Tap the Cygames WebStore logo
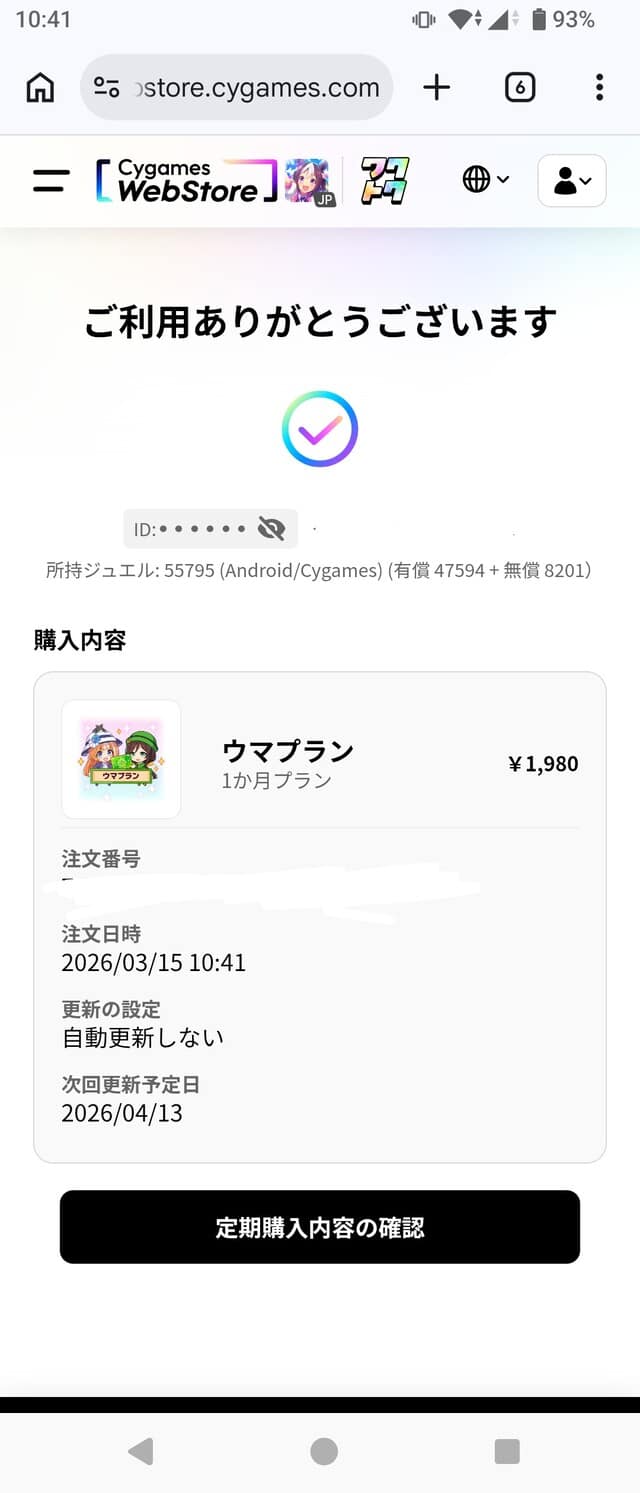The image size is (640, 1493). coord(187,181)
